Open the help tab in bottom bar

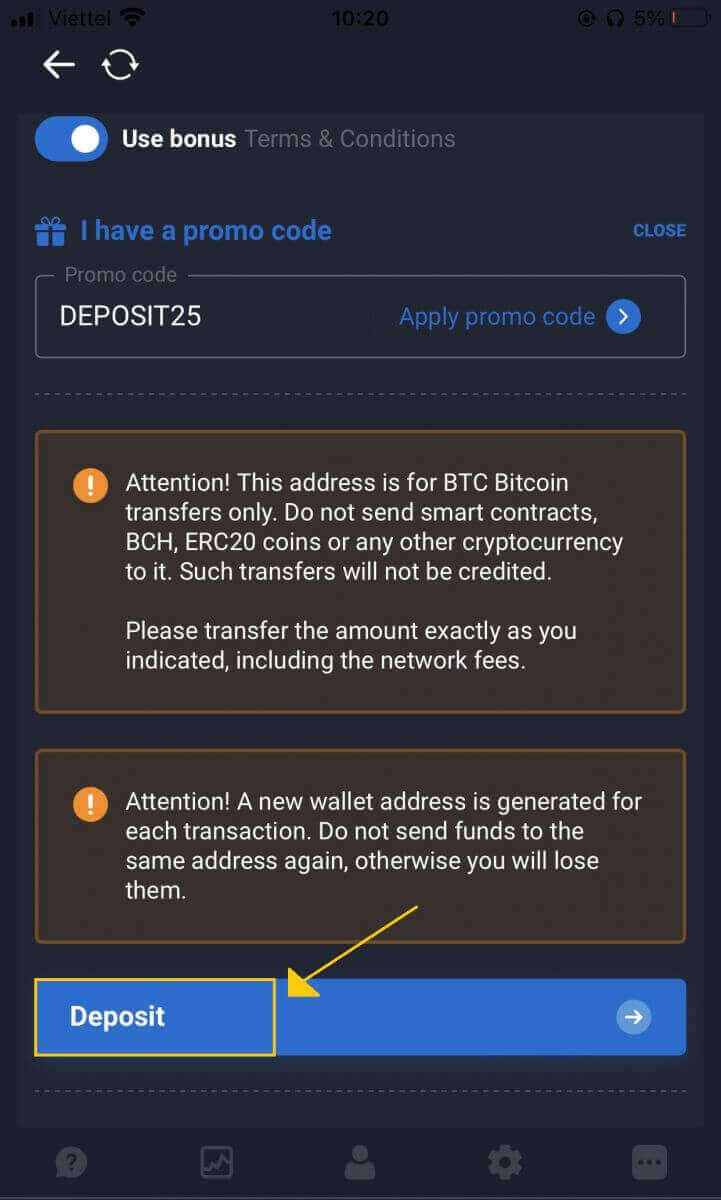(71, 1162)
